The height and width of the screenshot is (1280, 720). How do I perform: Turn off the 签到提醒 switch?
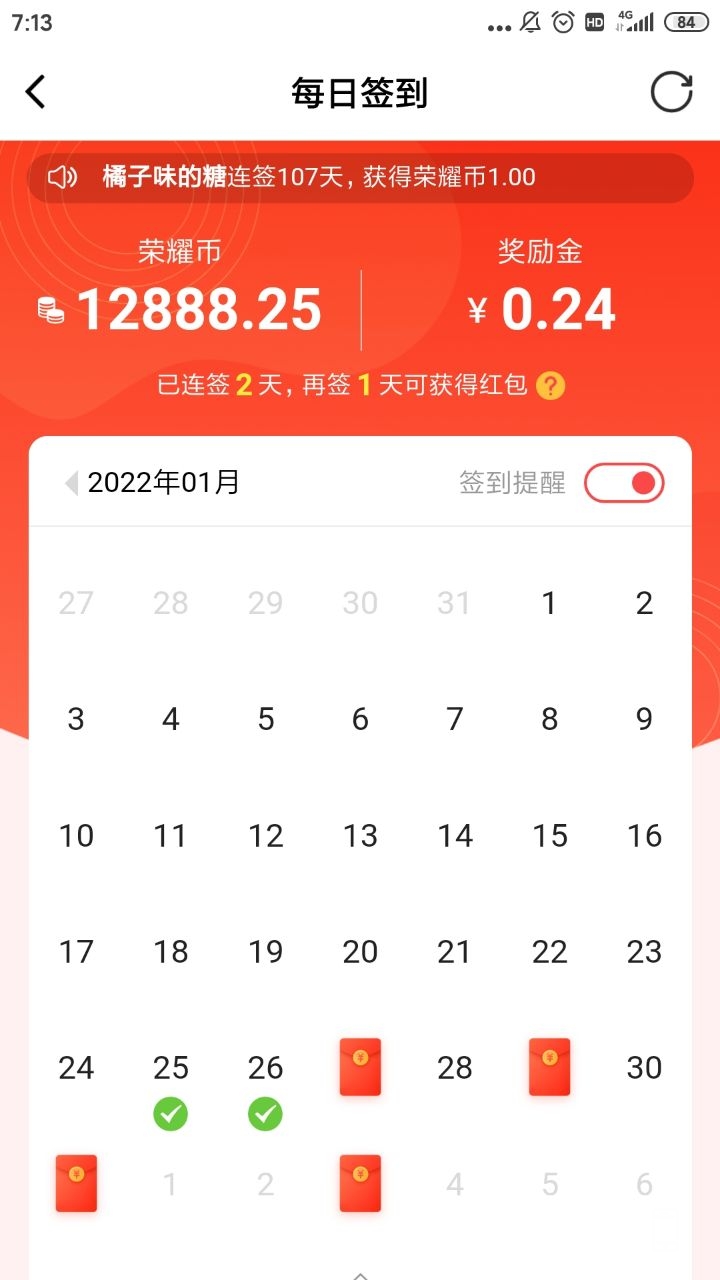(x=624, y=484)
